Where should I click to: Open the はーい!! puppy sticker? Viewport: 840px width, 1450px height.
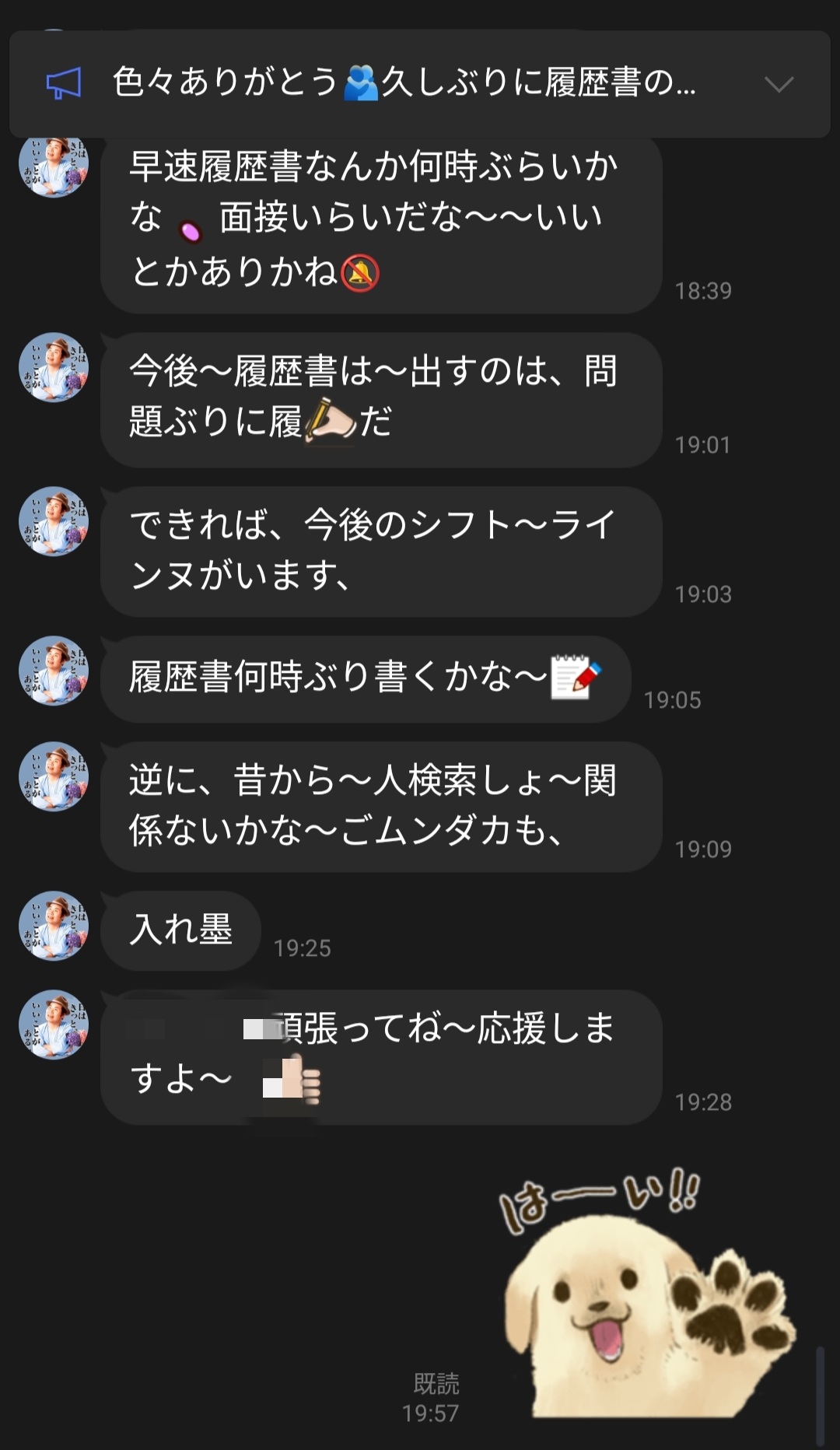pyautogui.click(x=646, y=1291)
